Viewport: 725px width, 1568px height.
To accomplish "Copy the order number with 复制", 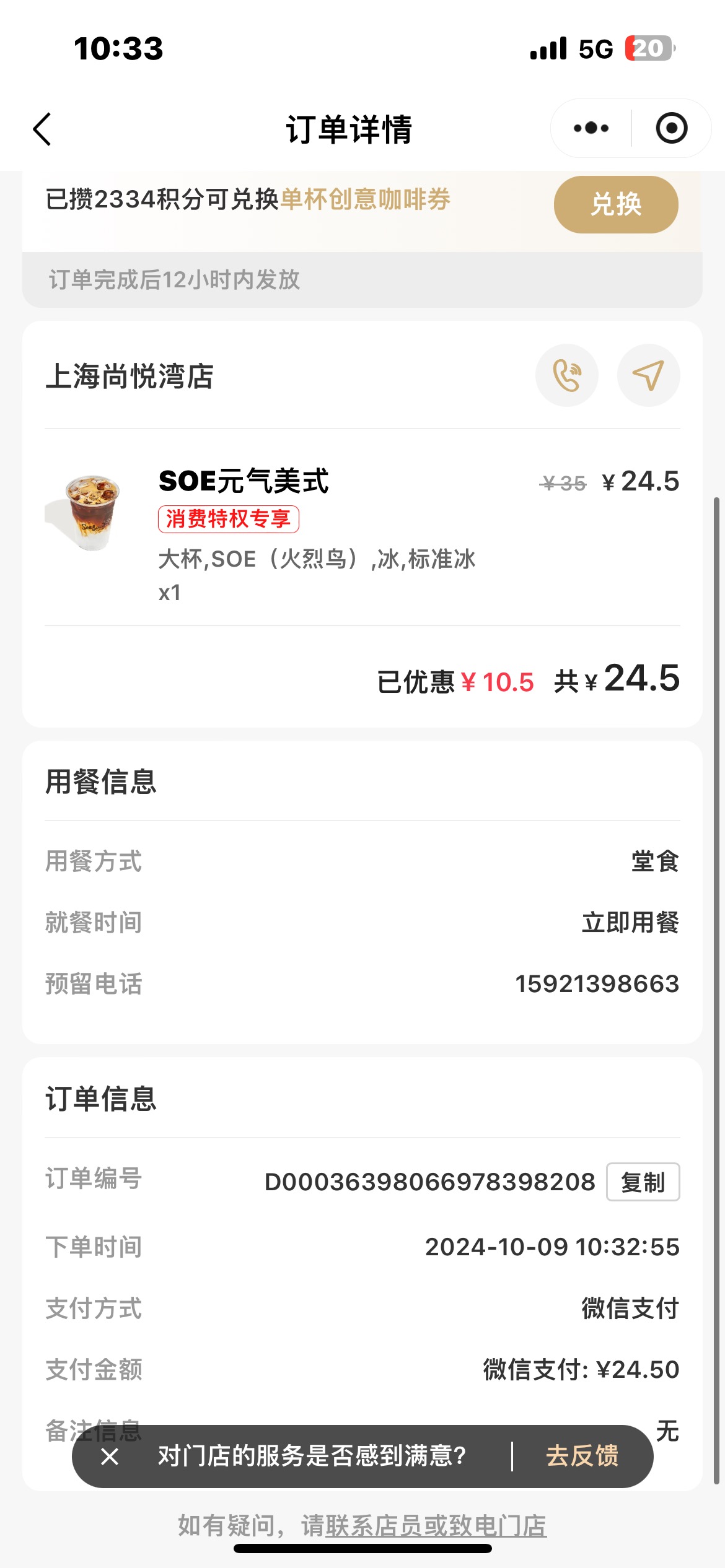I will pyautogui.click(x=643, y=1182).
